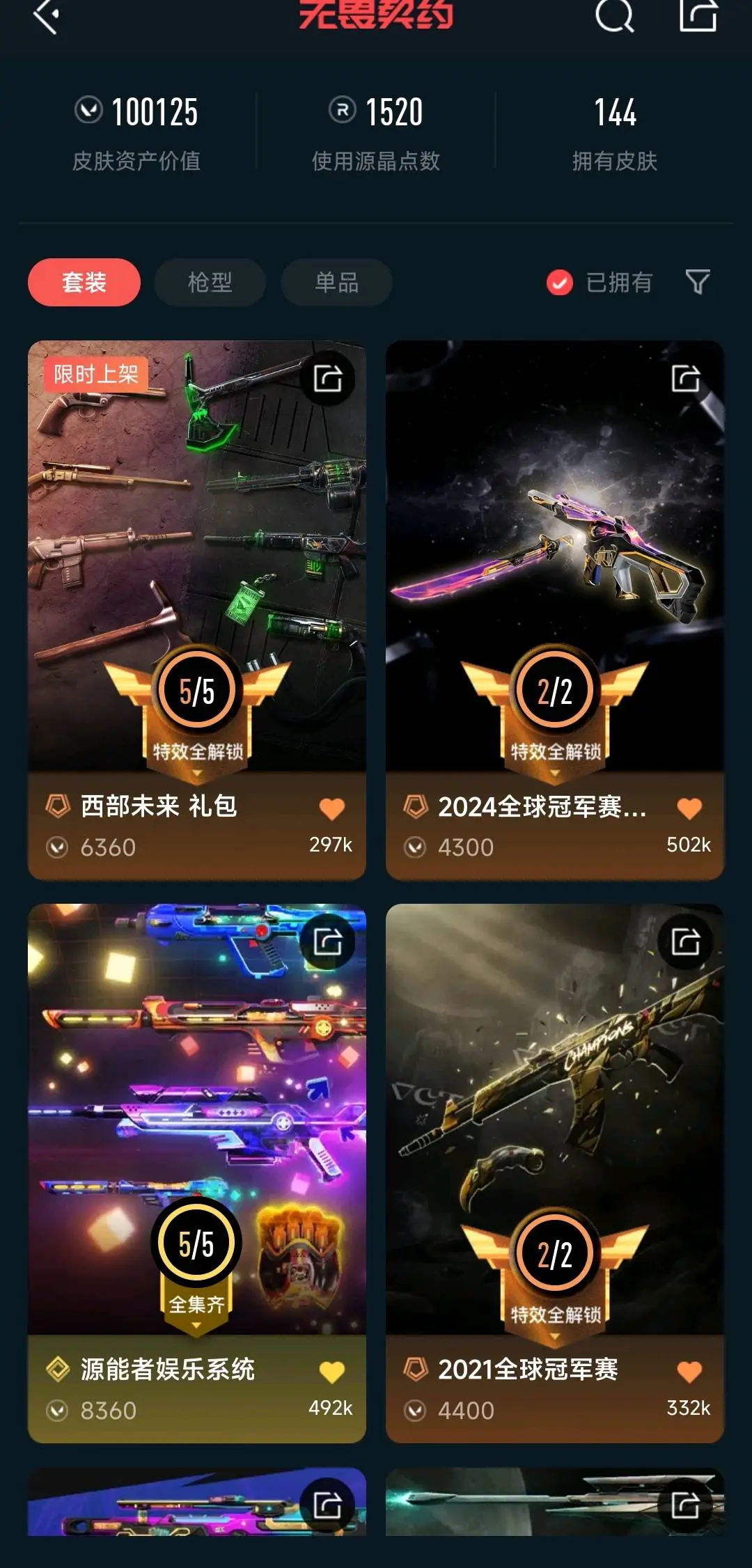Like the 源能者娱乐系统 bundle
752x1568 pixels.
(332, 1372)
